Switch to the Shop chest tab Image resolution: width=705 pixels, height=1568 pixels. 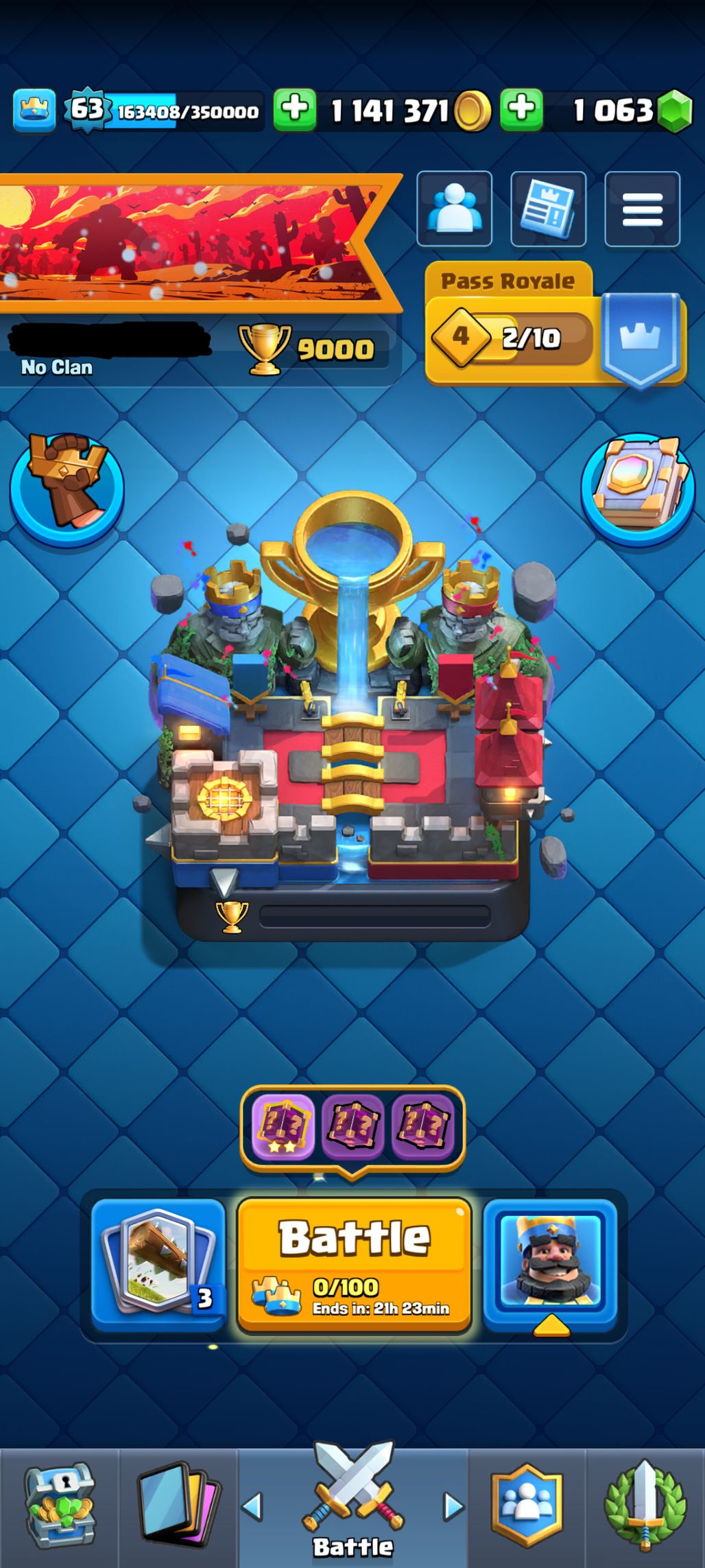pyautogui.click(x=60, y=1508)
